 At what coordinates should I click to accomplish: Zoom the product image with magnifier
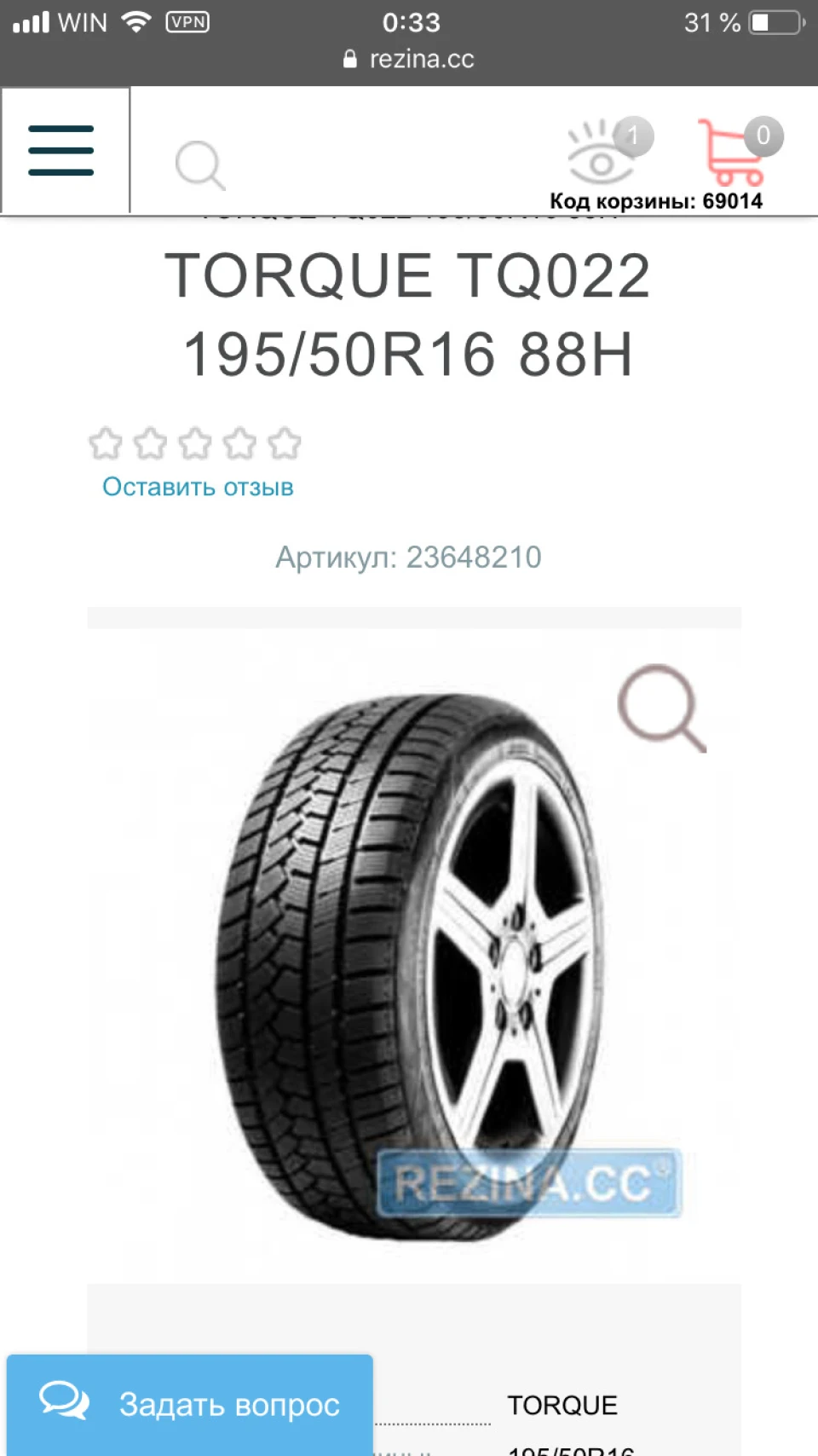[662, 708]
